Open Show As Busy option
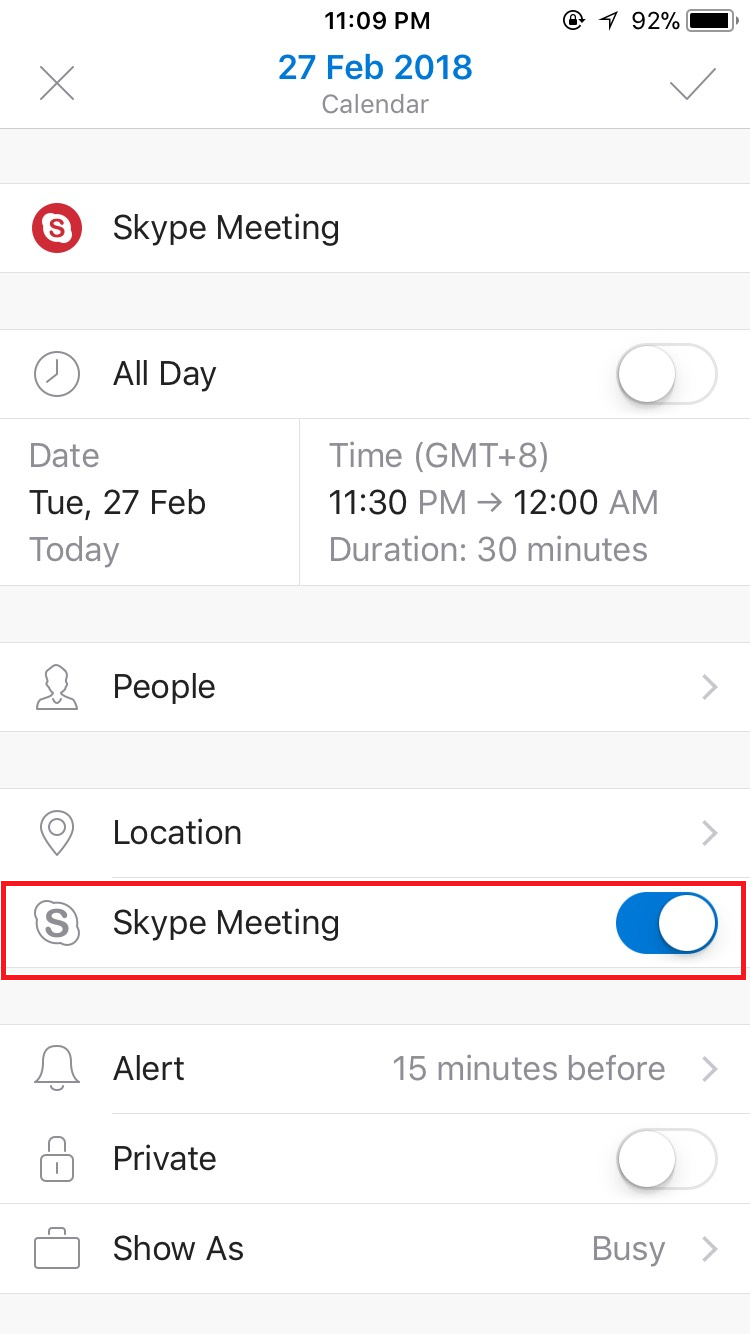Screen dimensions: 750x1334 click(x=375, y=1249)
